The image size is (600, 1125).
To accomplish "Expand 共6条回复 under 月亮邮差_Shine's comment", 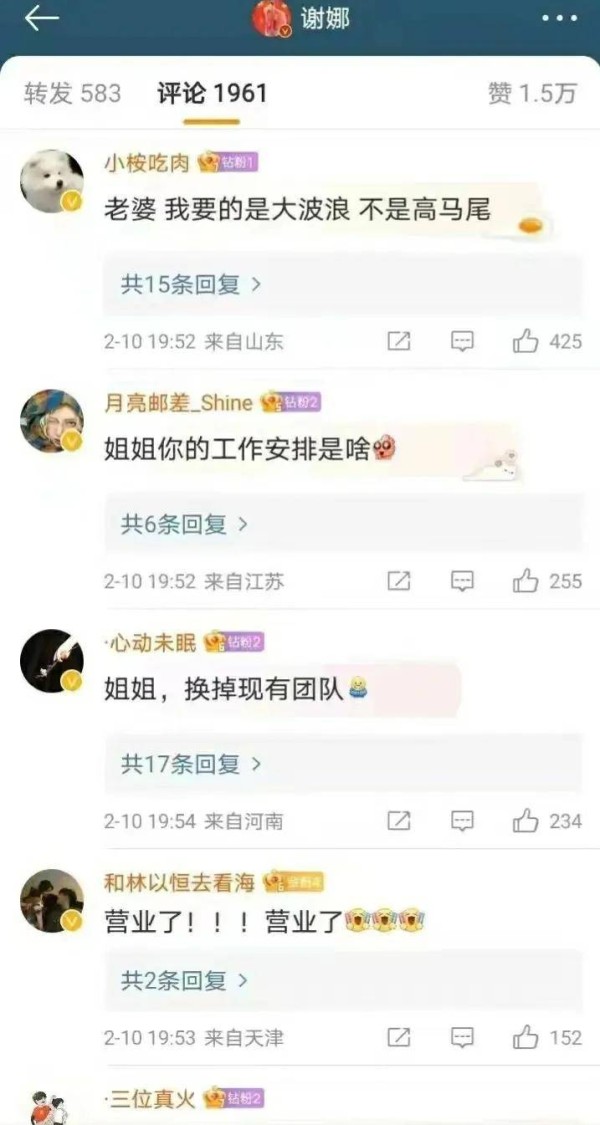I will pyautogui.click(x=184, y=524).
